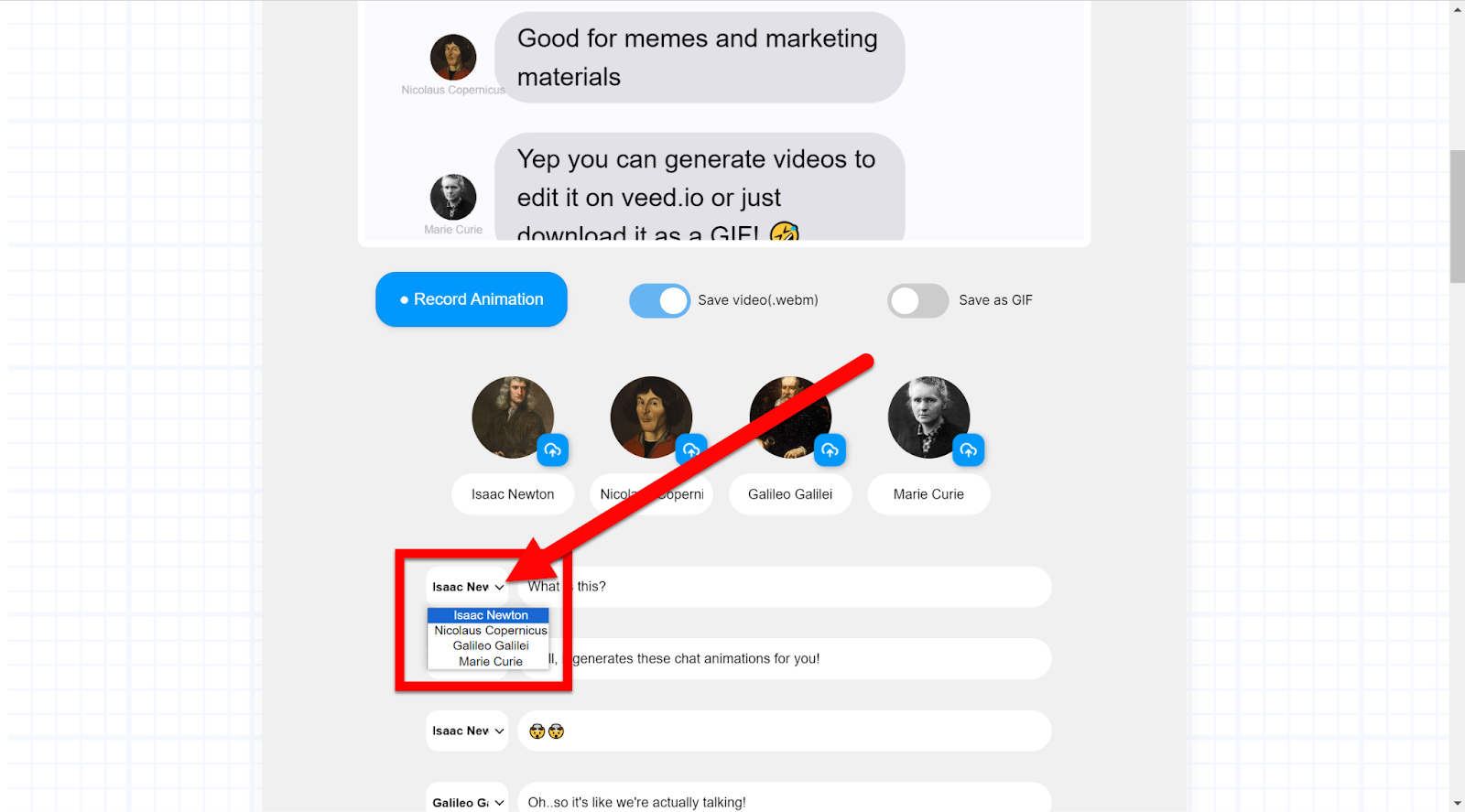Image resolution: width=1465 pixels, height=812 pixels.
Task: Start recording with Record Animation button
Action: pos(471,299)
